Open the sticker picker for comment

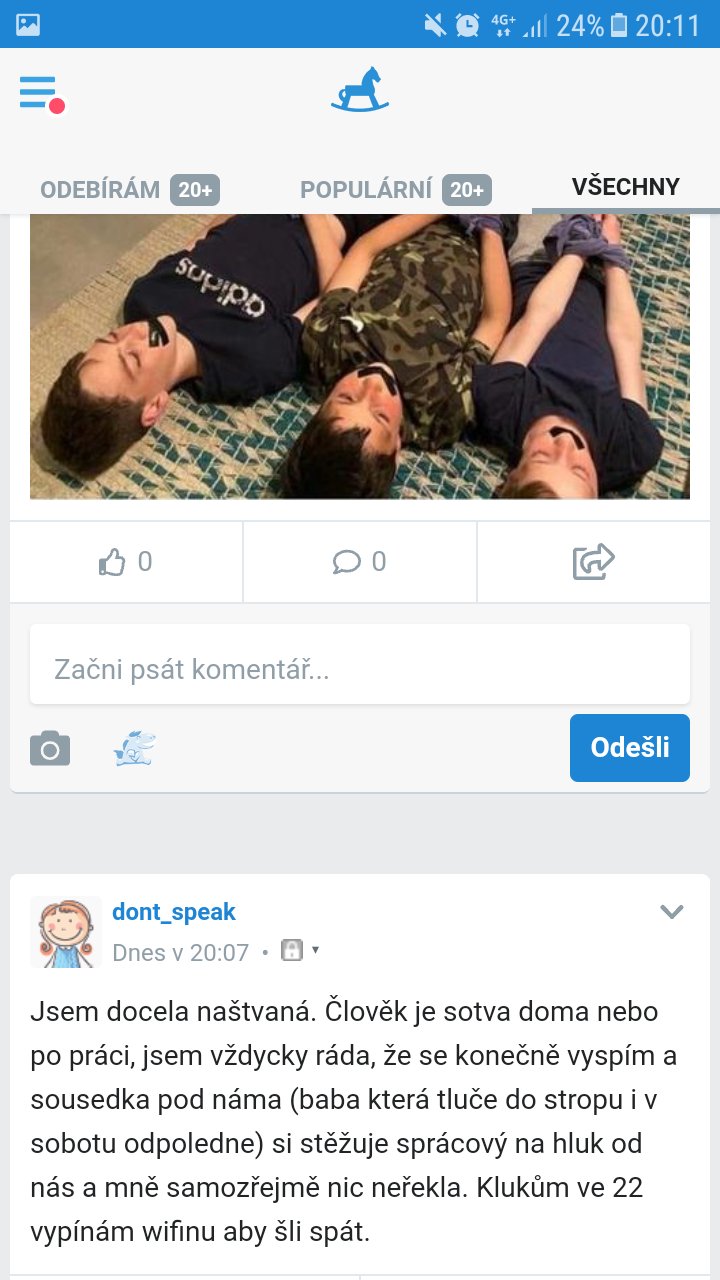135,748
